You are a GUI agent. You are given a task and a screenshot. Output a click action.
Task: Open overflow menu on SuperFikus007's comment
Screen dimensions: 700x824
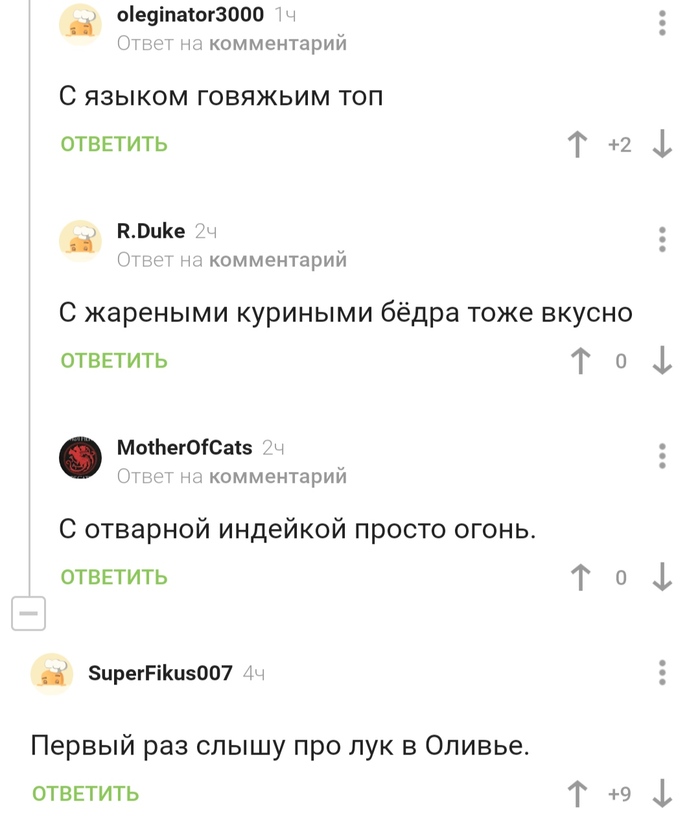(x=662, y=673)
